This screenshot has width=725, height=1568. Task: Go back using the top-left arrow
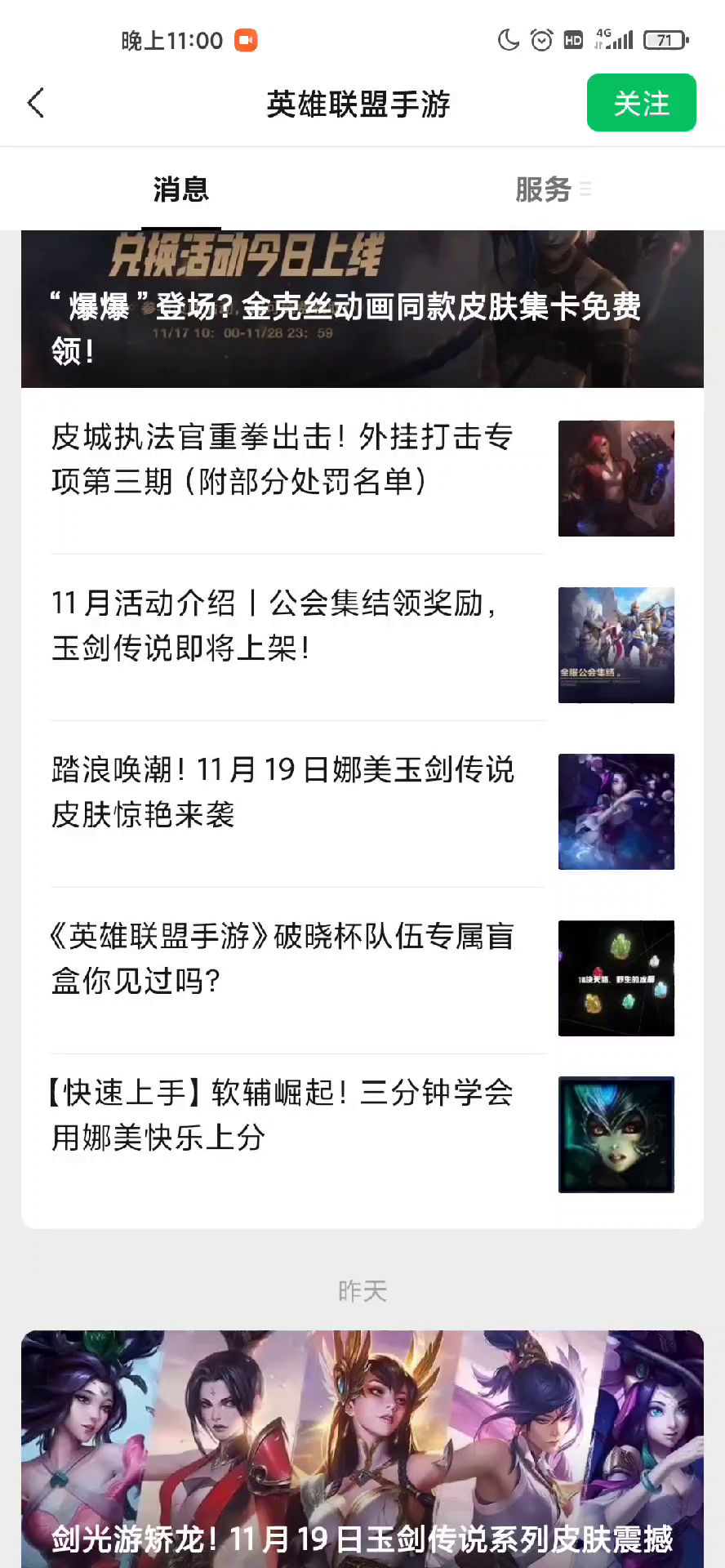coord(36,104)
